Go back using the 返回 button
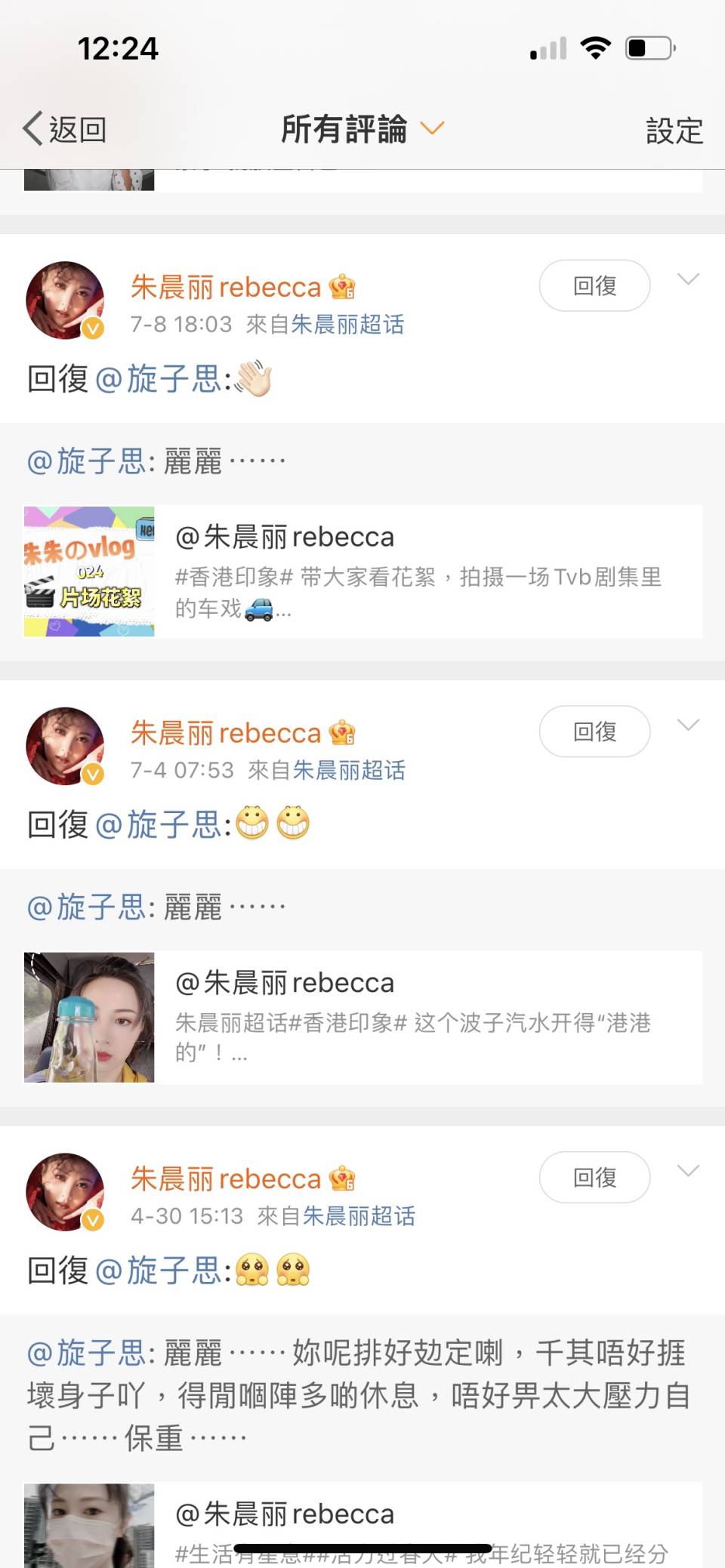Viewport: 725px width, 1568px height. (64, 129)
